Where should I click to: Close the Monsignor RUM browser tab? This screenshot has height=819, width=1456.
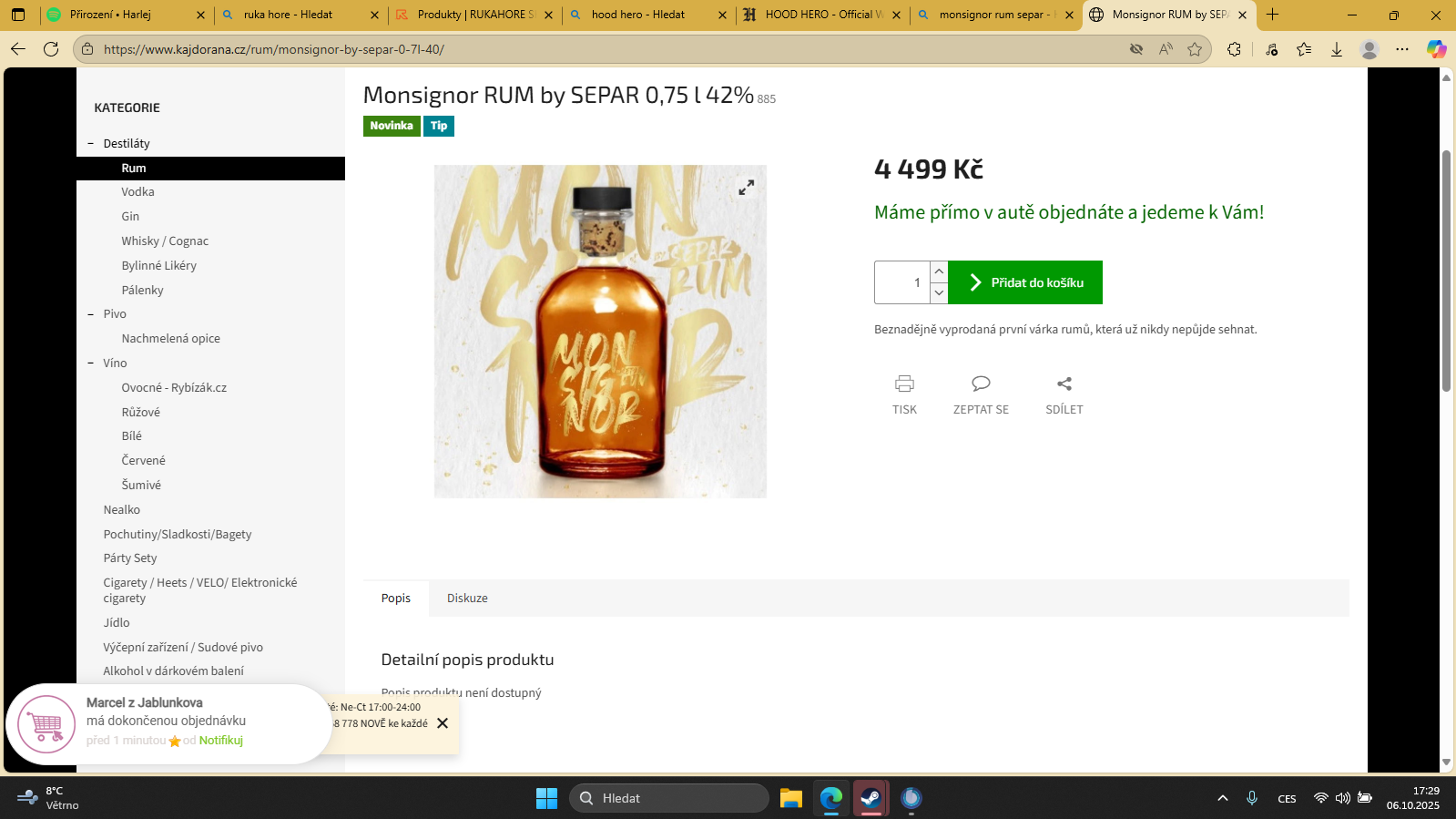coord(1242,15)
